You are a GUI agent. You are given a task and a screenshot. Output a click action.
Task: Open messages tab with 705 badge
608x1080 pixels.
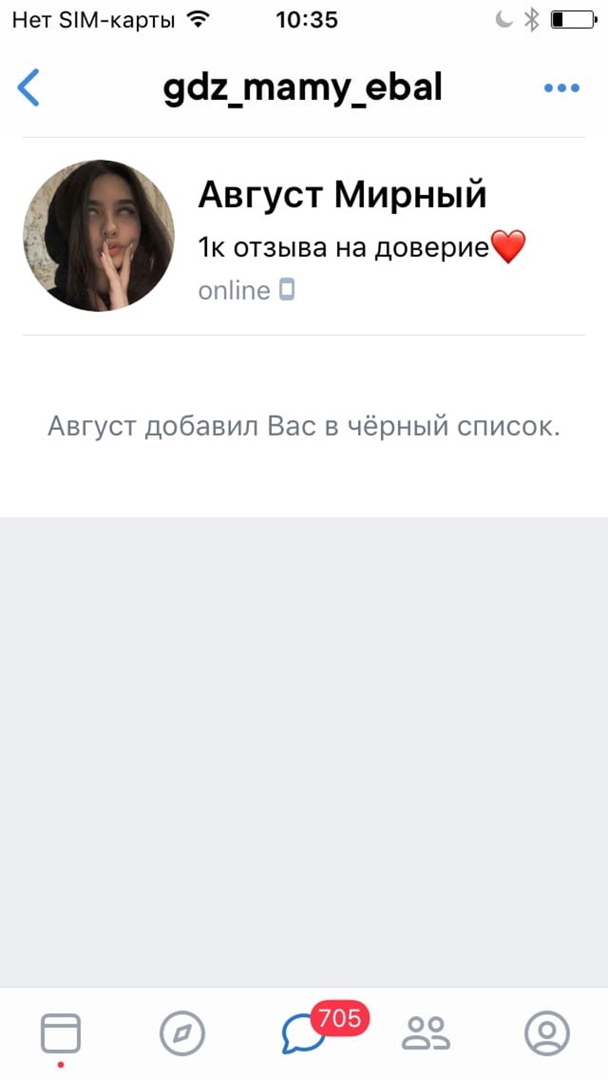coord(305,1033)
